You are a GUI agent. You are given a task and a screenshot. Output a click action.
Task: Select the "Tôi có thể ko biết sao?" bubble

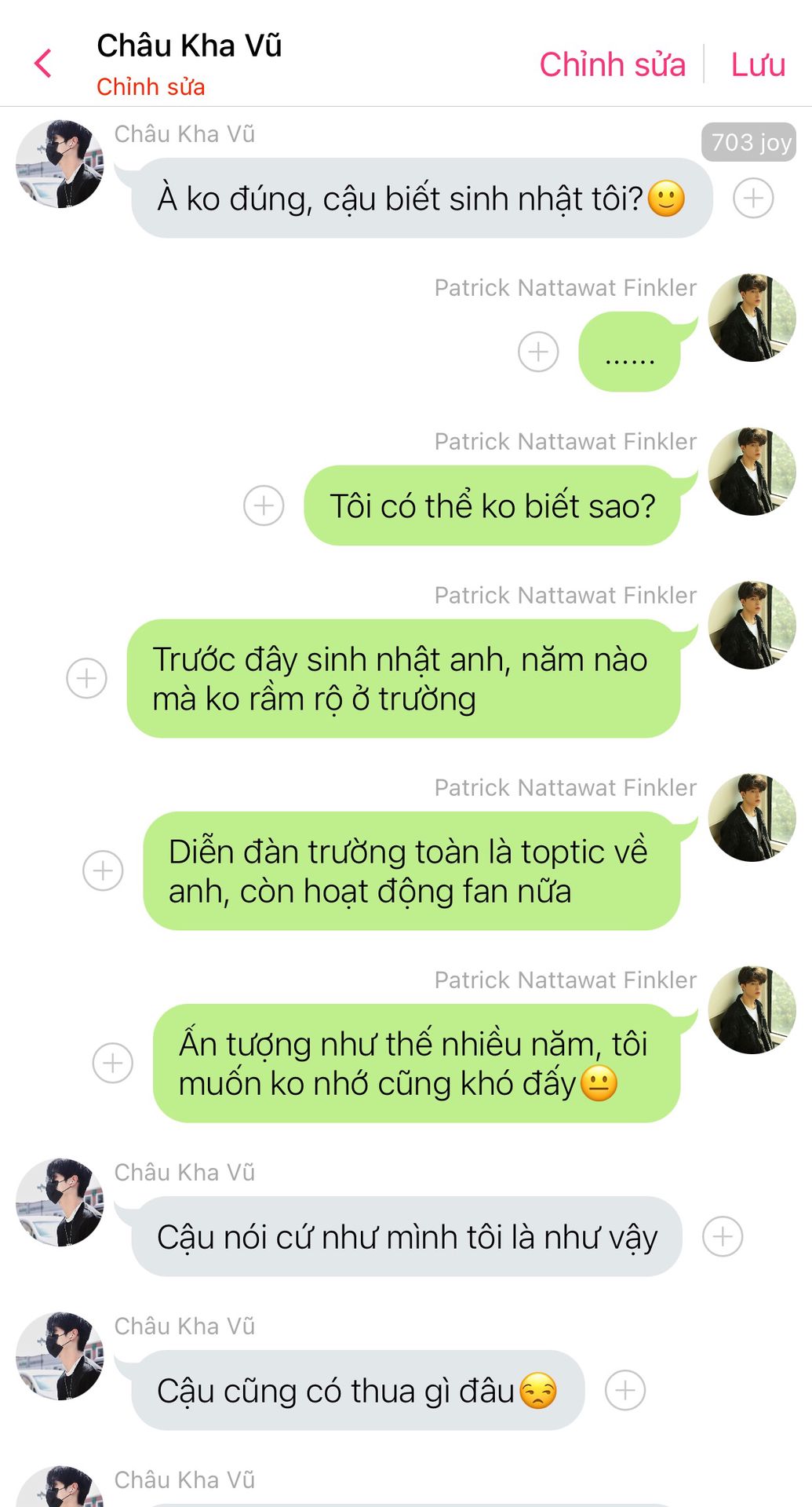[x=492, y=505]
